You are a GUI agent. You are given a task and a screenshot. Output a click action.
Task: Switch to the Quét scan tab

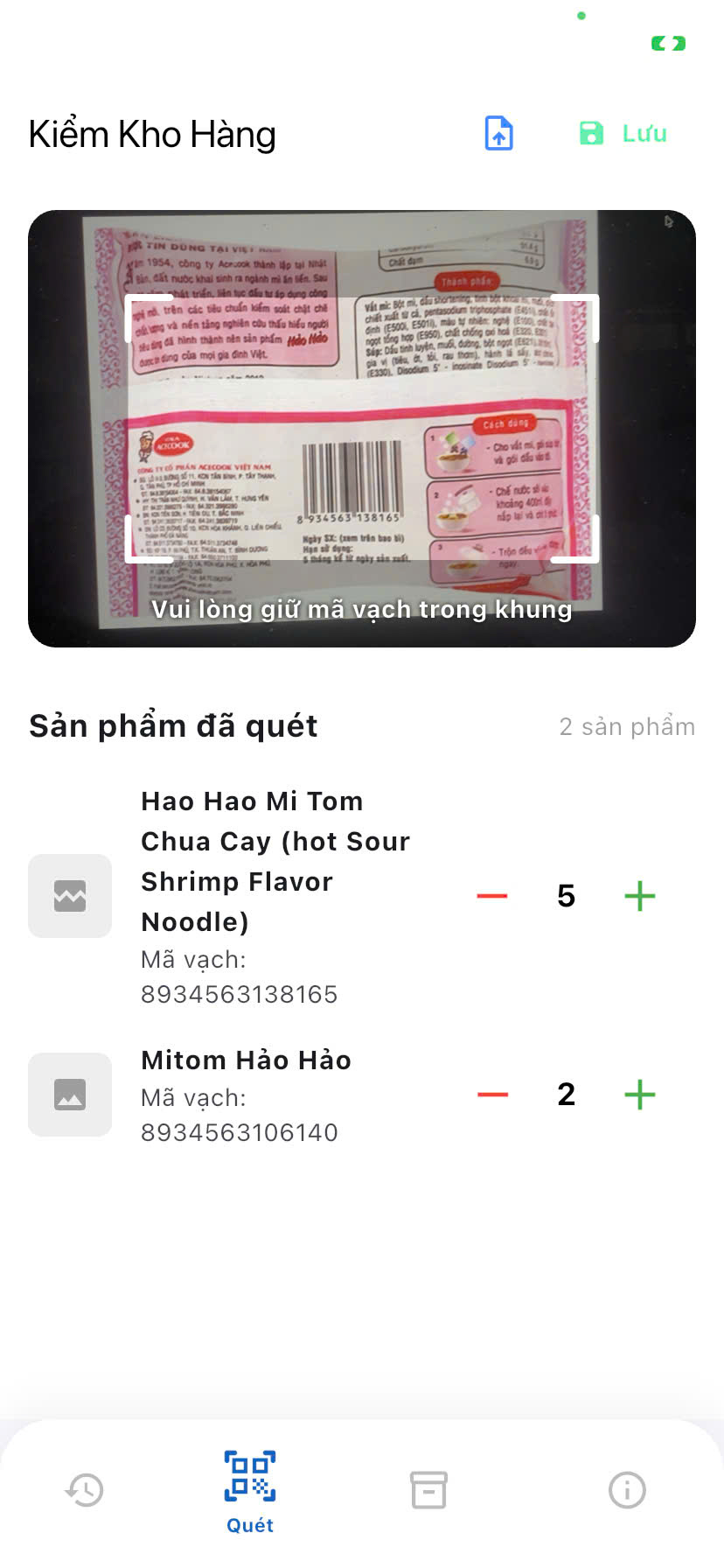point(250,1490)
